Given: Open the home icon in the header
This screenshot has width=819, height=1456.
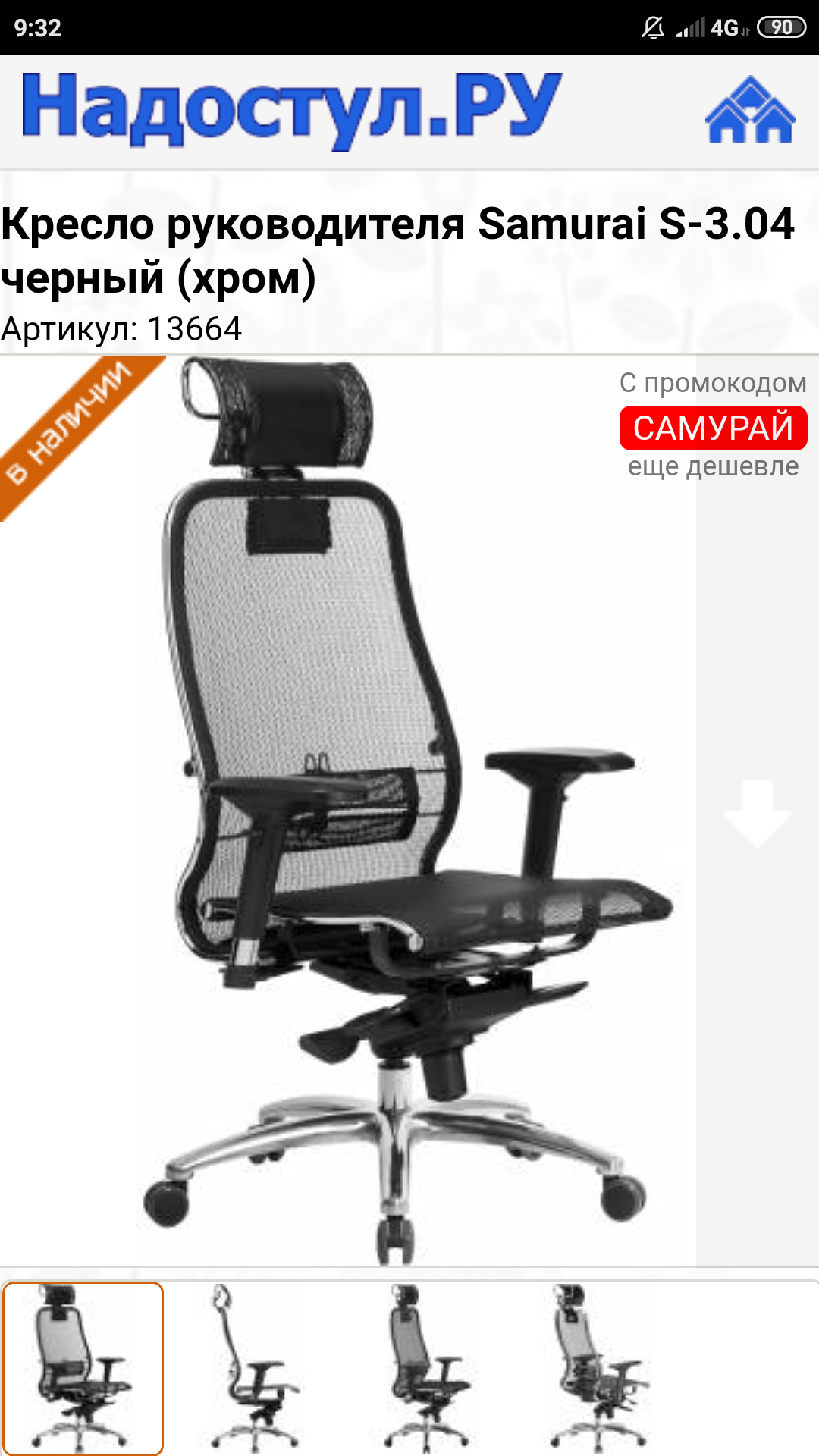Looking at the screenshot, I should click(x=750, y=111).
